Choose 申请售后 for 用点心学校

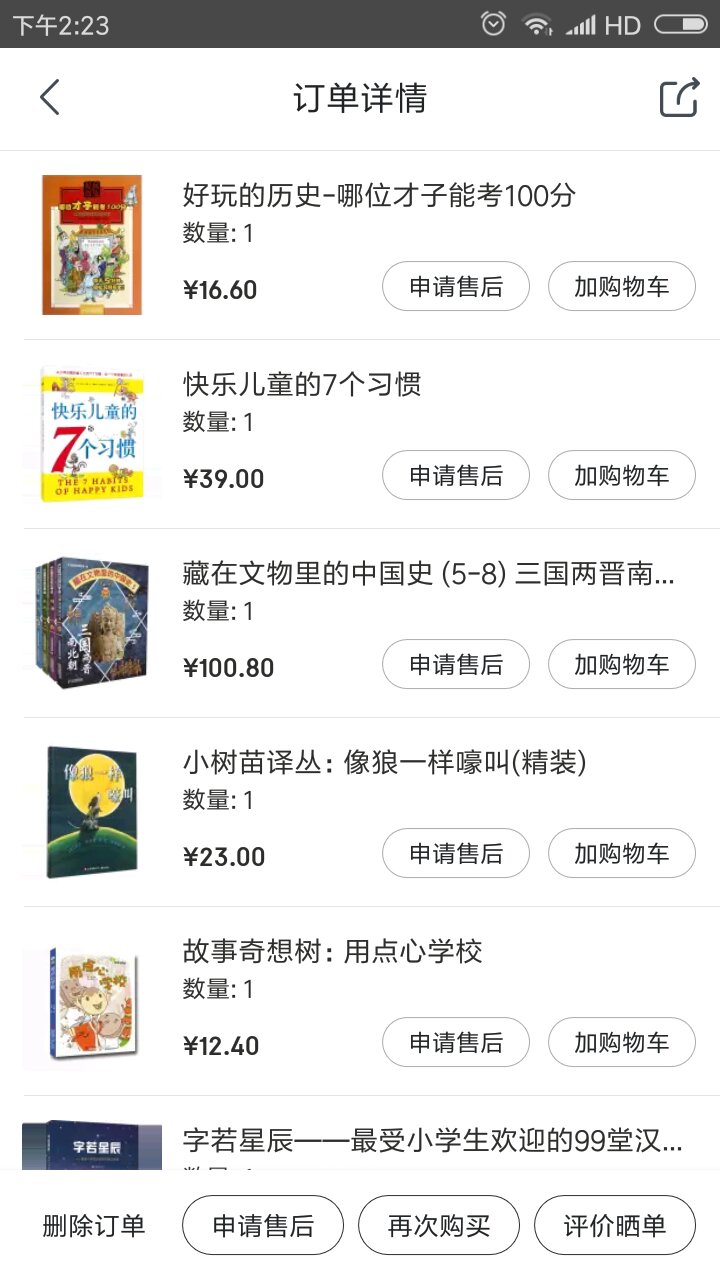coord(456,1043)
